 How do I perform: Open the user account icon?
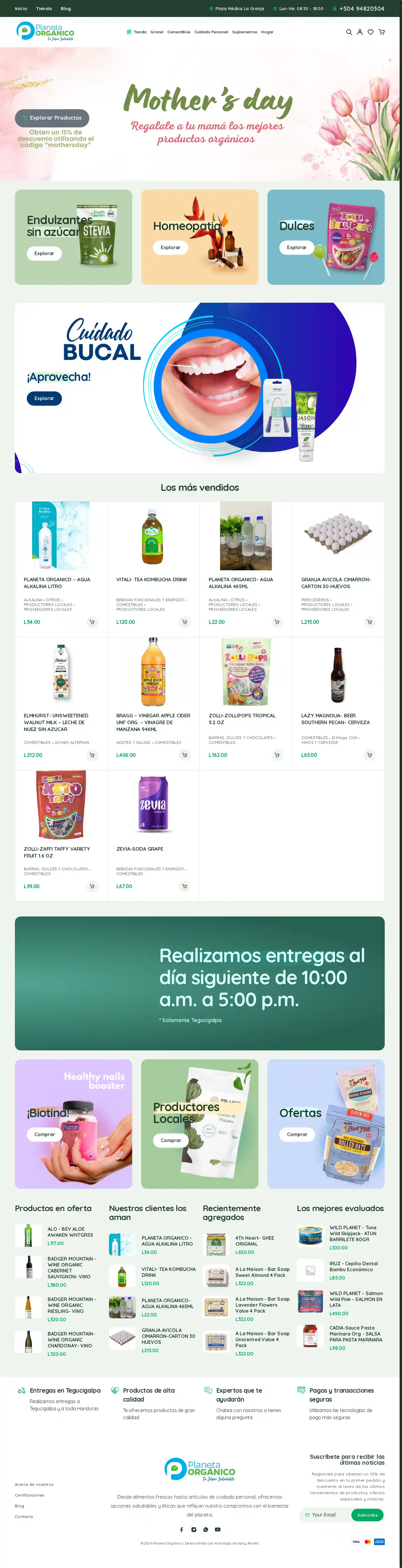click(x=359, y=32)
